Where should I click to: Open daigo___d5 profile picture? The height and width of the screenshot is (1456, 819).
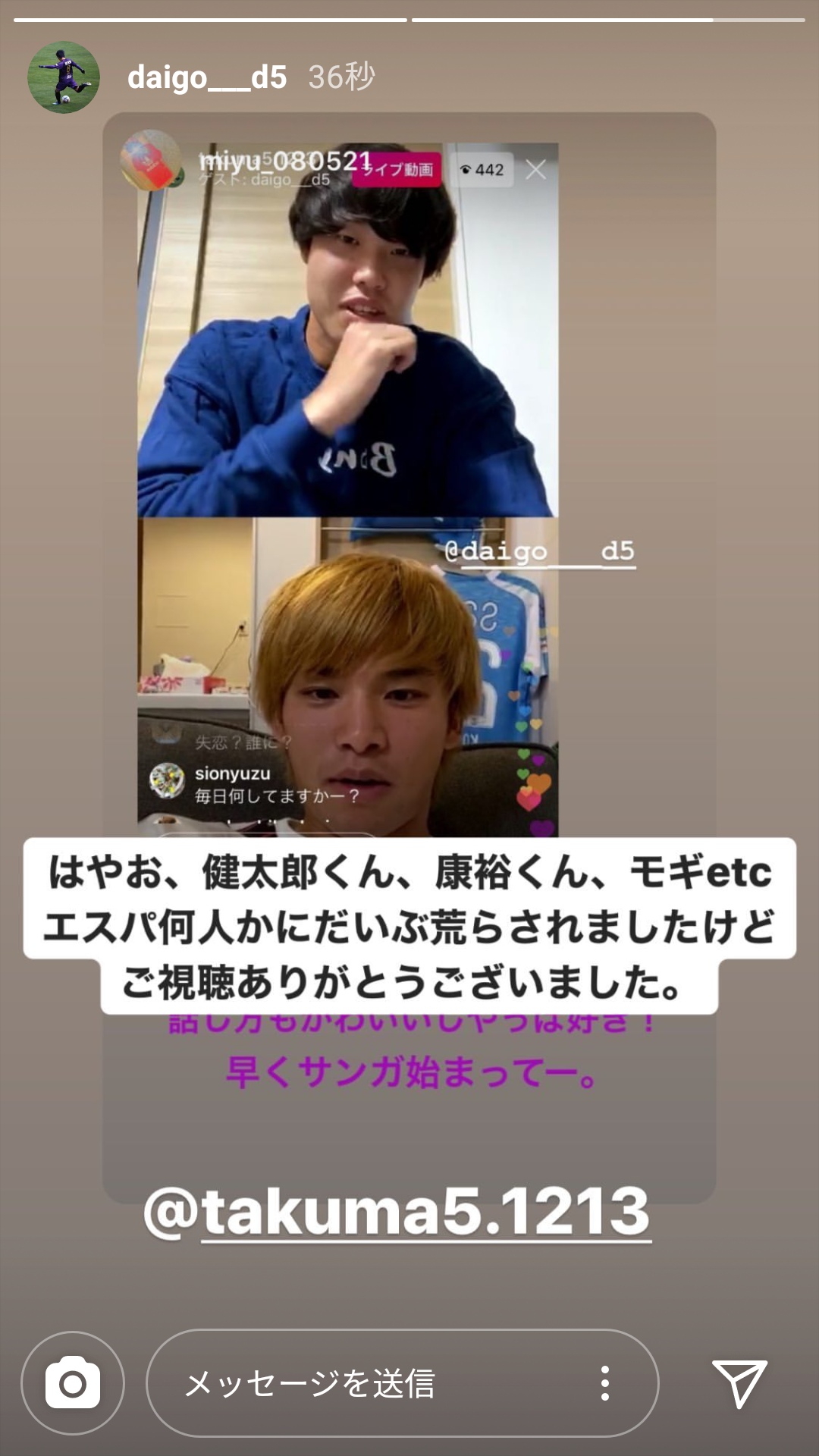click(64, 77)
